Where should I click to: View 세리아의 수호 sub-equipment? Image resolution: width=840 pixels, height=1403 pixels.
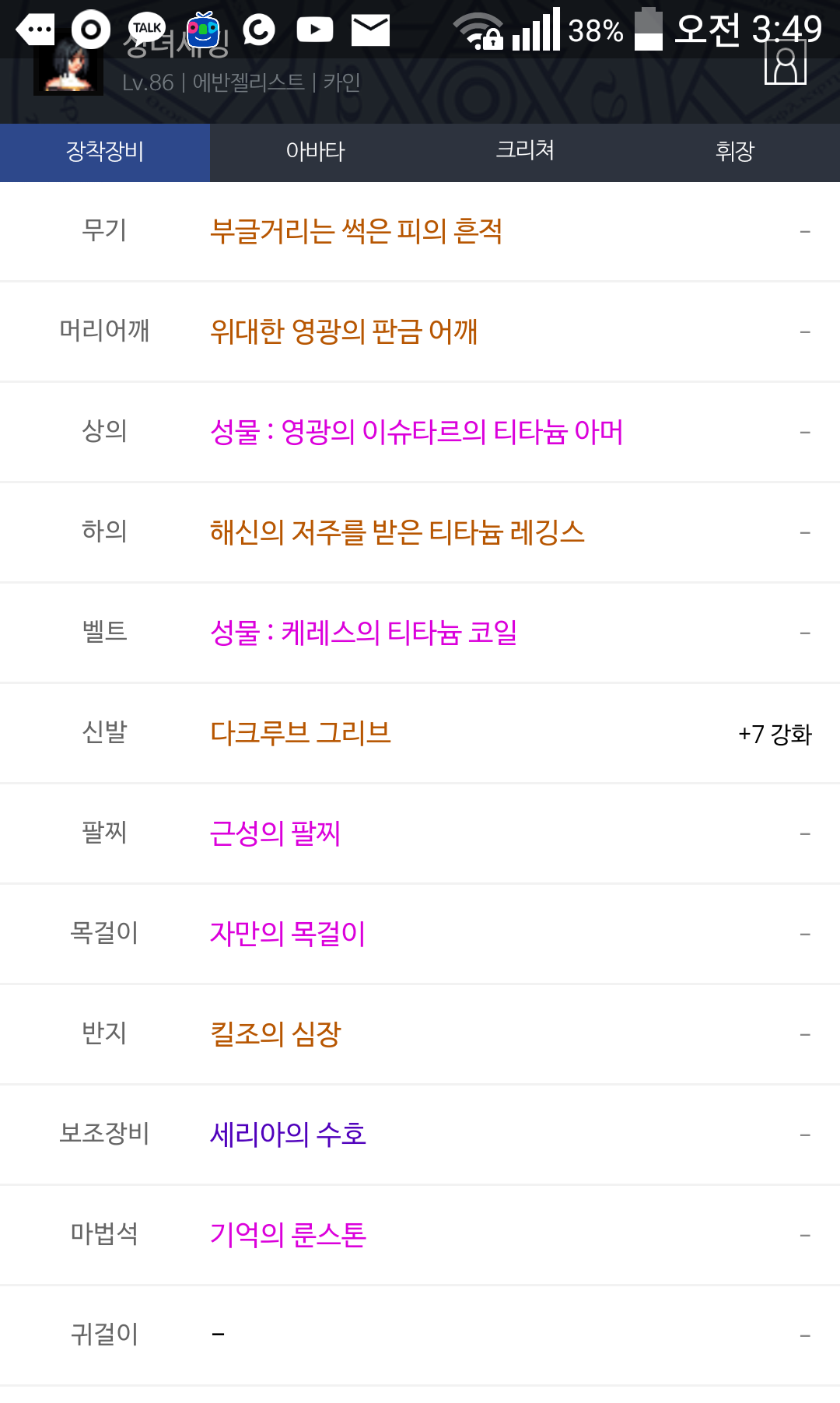(288, 1135)
